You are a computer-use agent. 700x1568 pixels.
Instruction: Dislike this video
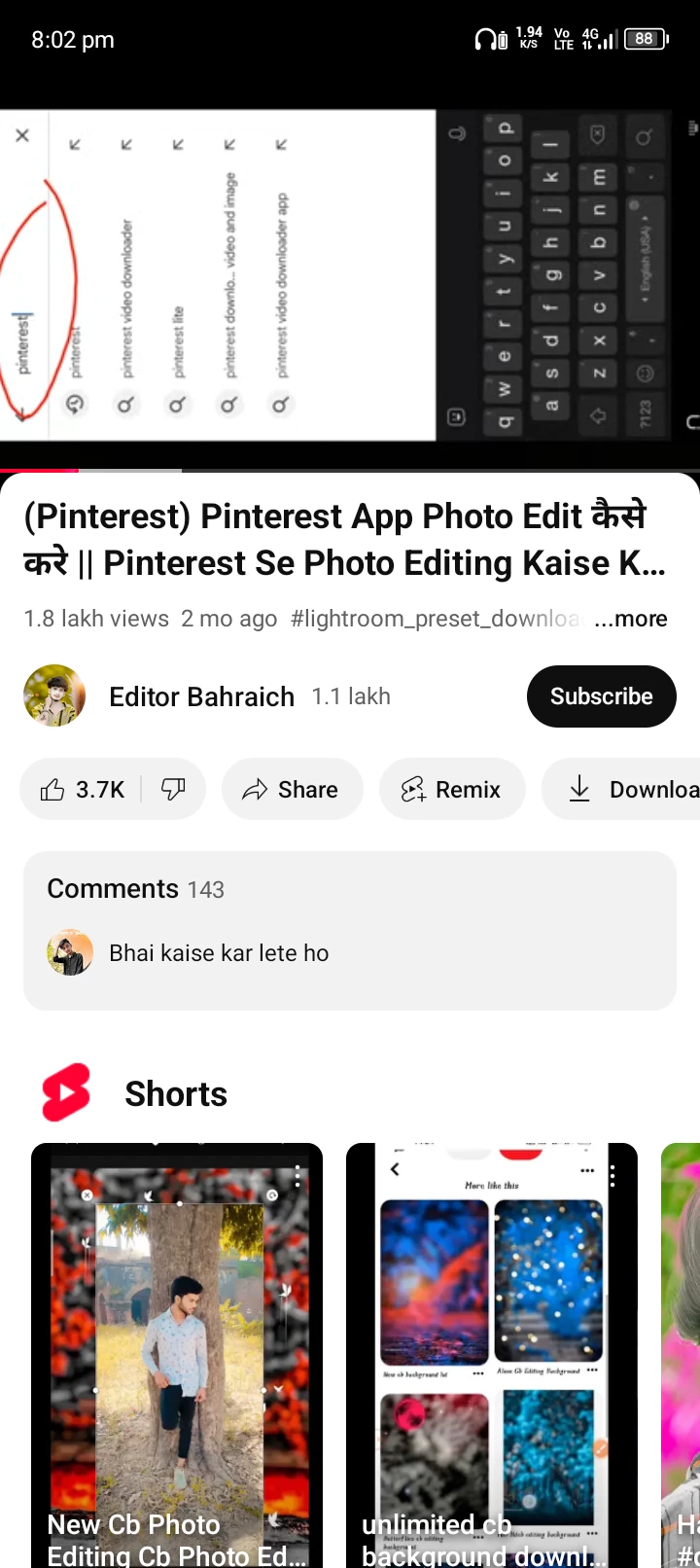173,790
